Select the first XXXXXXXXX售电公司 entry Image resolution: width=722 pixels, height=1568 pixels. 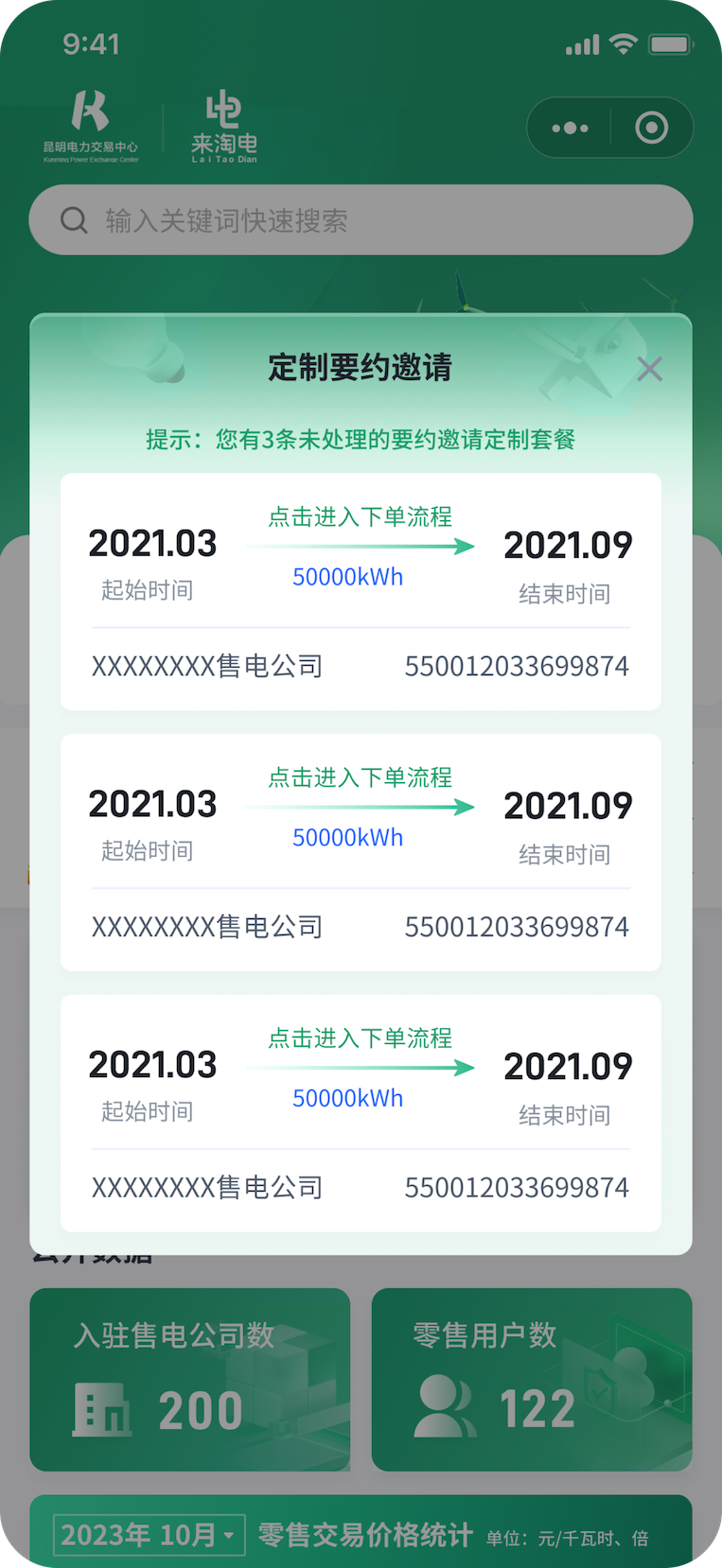(x=207, y=665)
